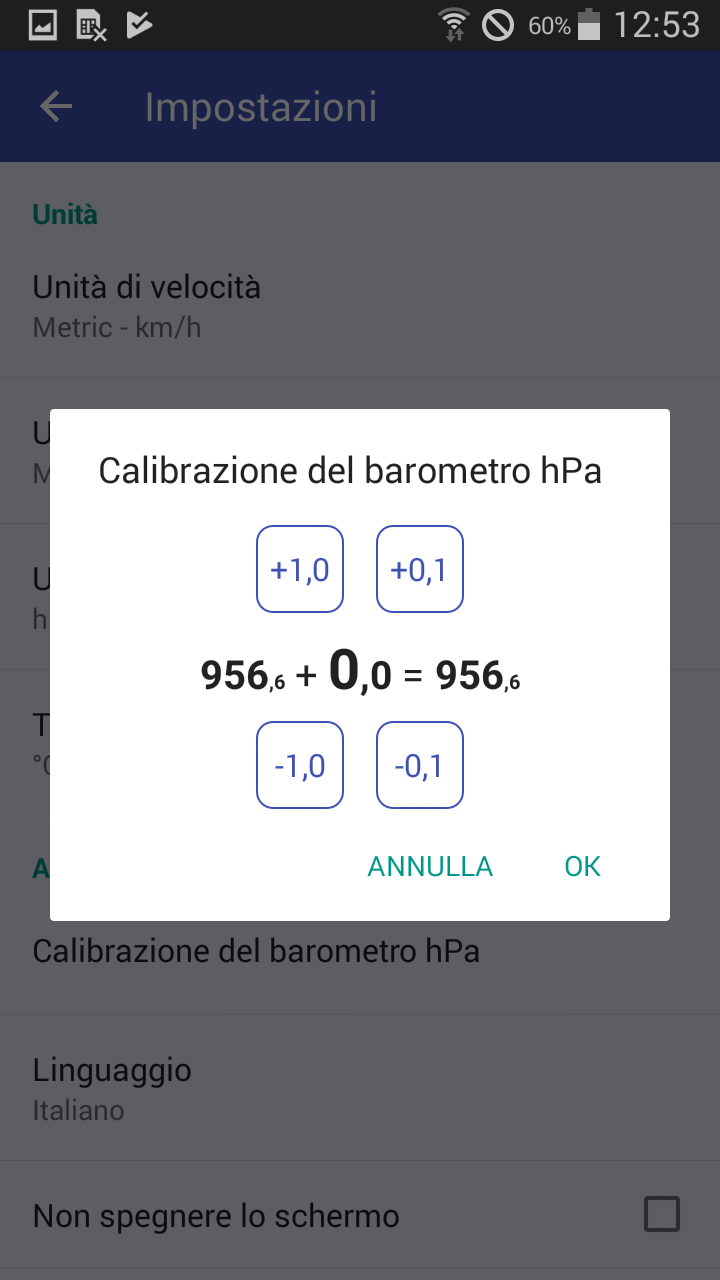Viewport: 720px width, 1280px height.
Task: Increase calibration by +1,0
Action: (x=300, y=569)
